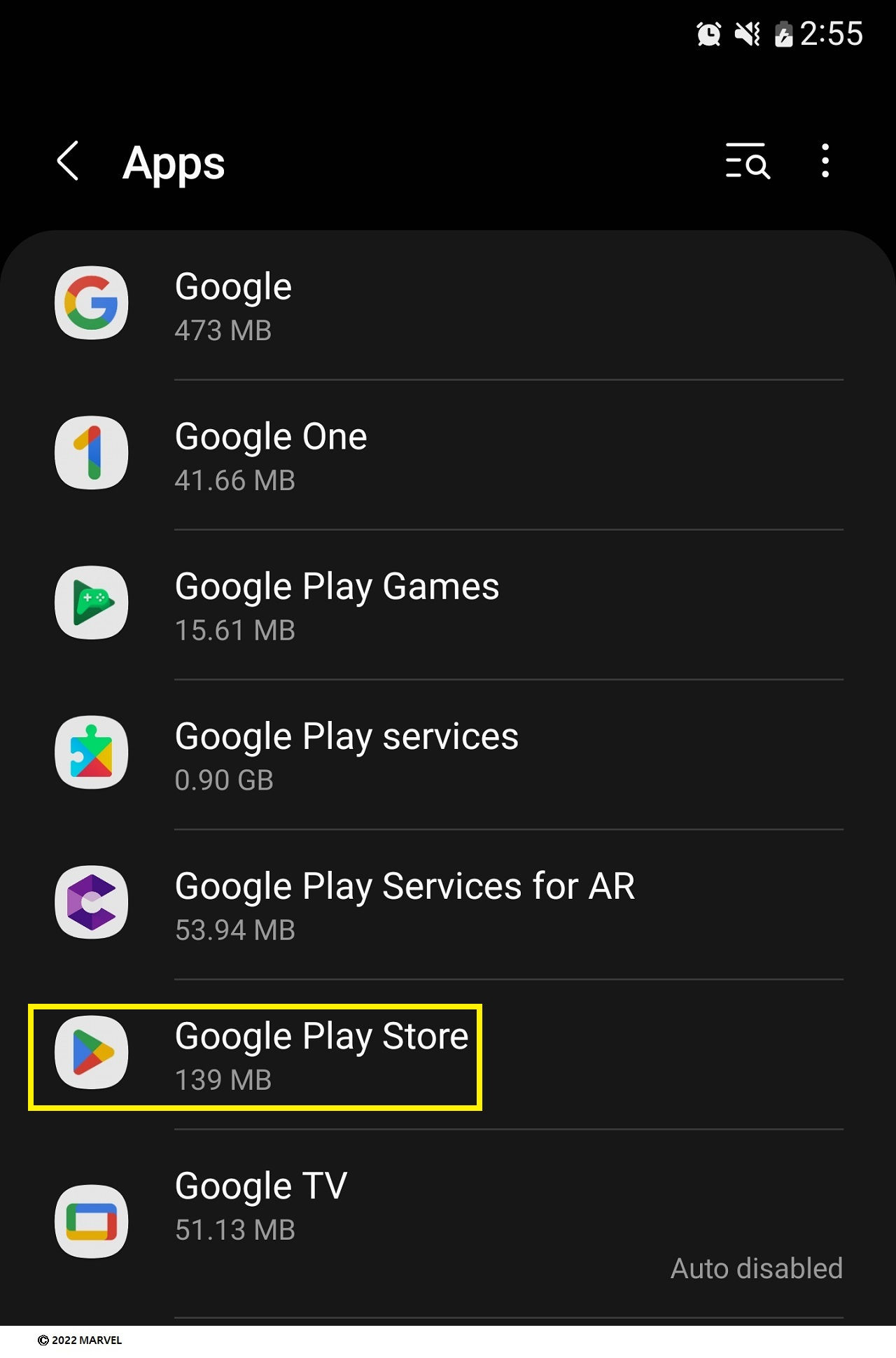The height and width of the screenshot is (1358, 896).
Task: Open the Google app info
Action: coord(448,306)
